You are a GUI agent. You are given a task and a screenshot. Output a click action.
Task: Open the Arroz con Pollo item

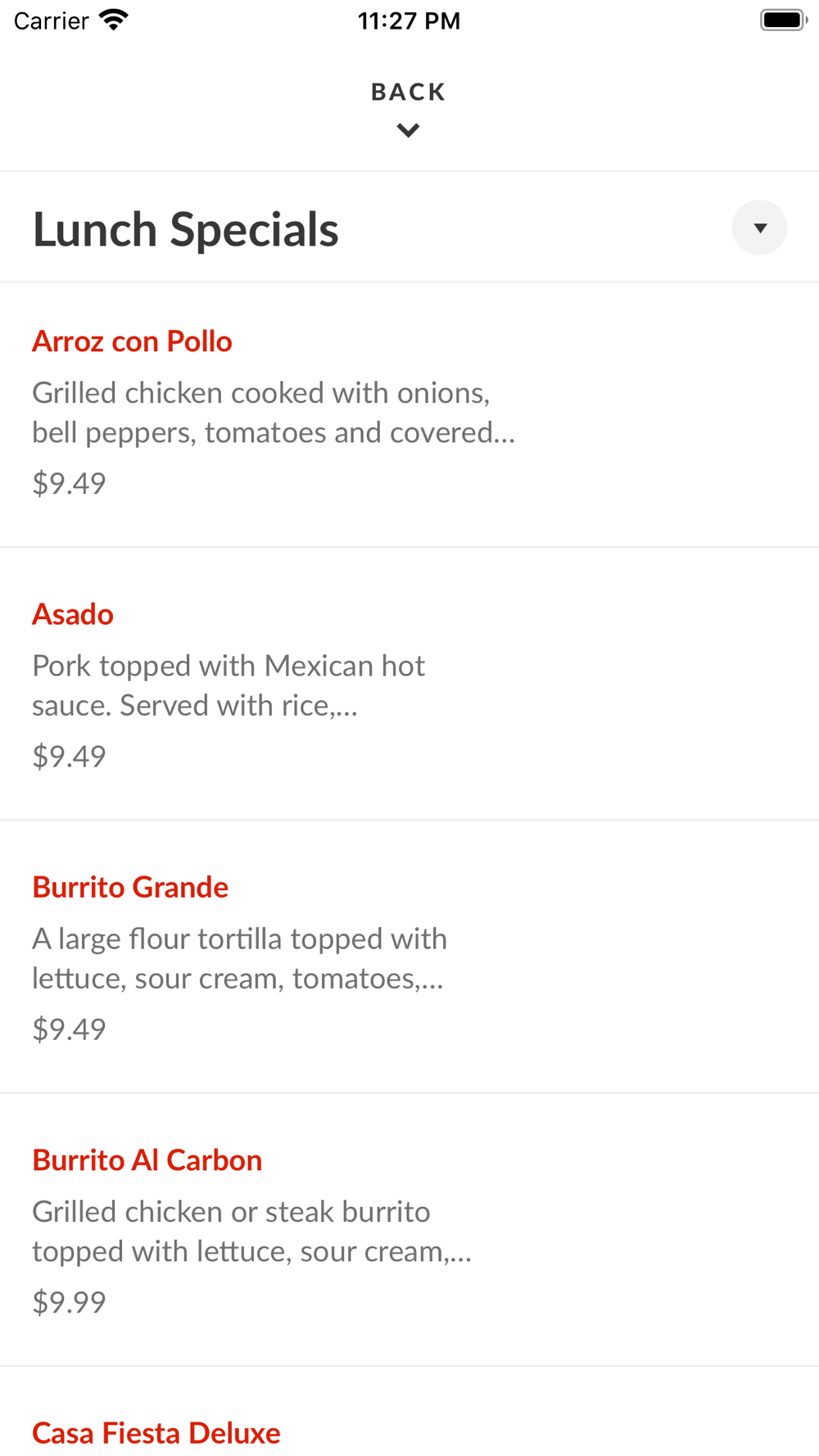409,414
